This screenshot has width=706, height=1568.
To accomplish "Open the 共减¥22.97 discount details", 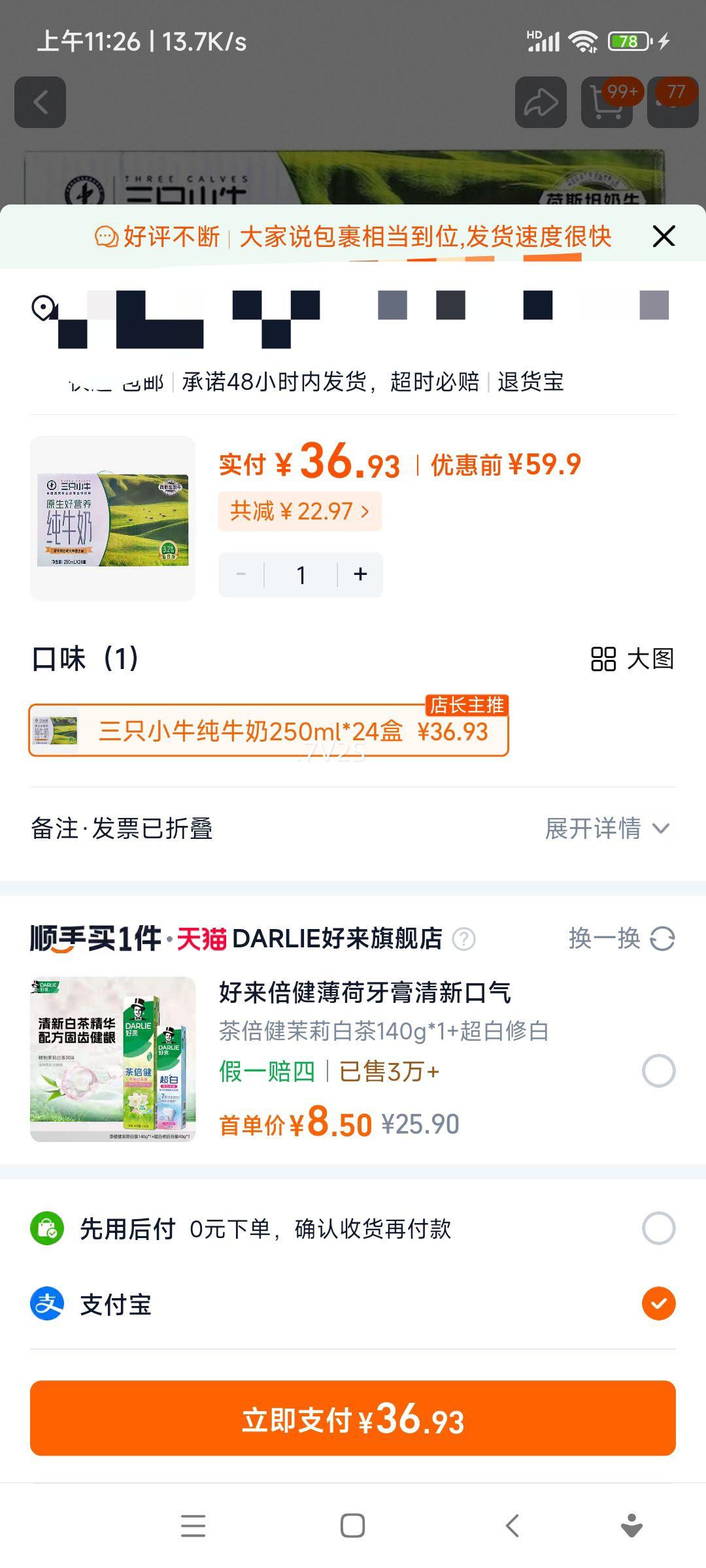I will 301,512.
